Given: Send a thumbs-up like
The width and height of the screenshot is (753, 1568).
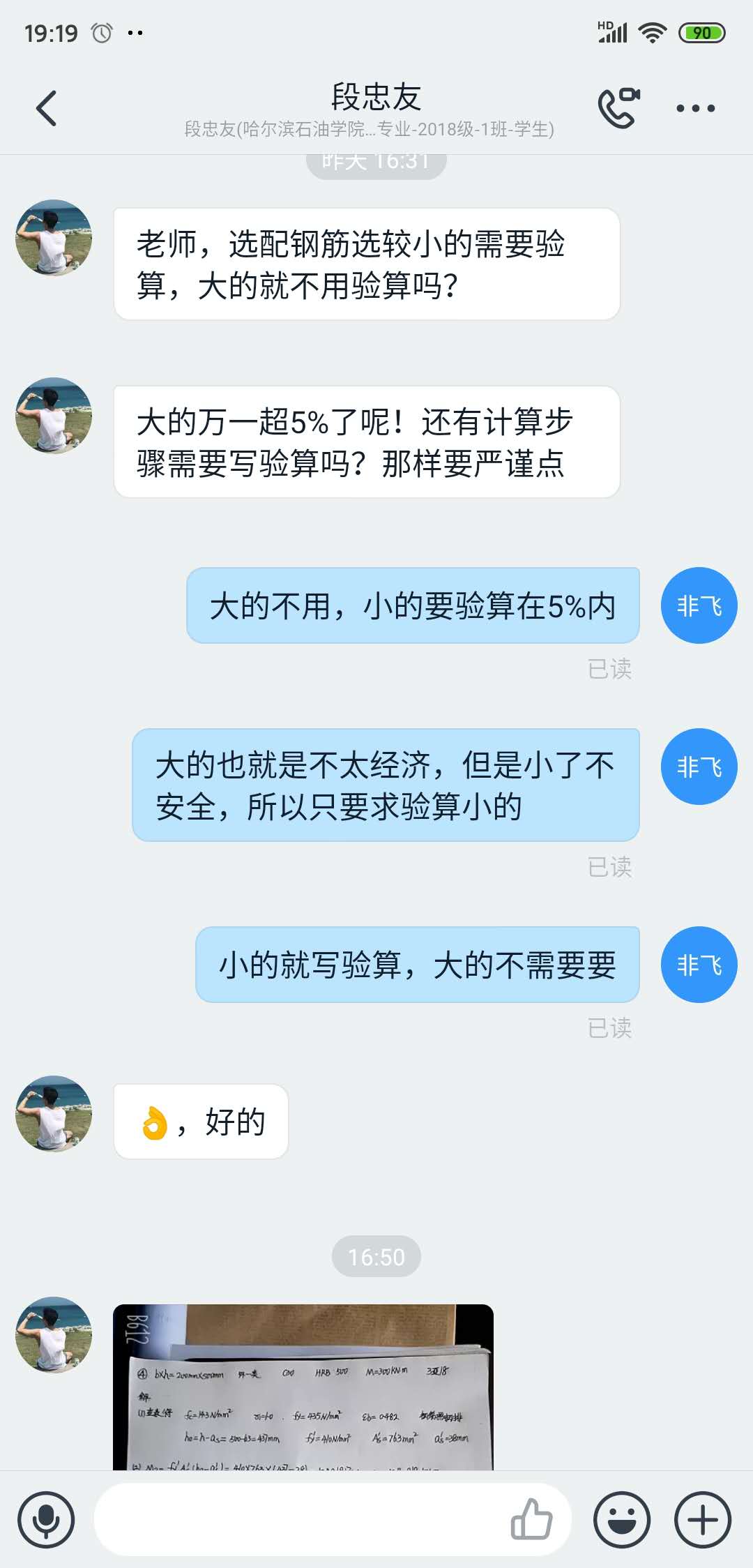Looking at the screenshot, I should point(531,1520).
